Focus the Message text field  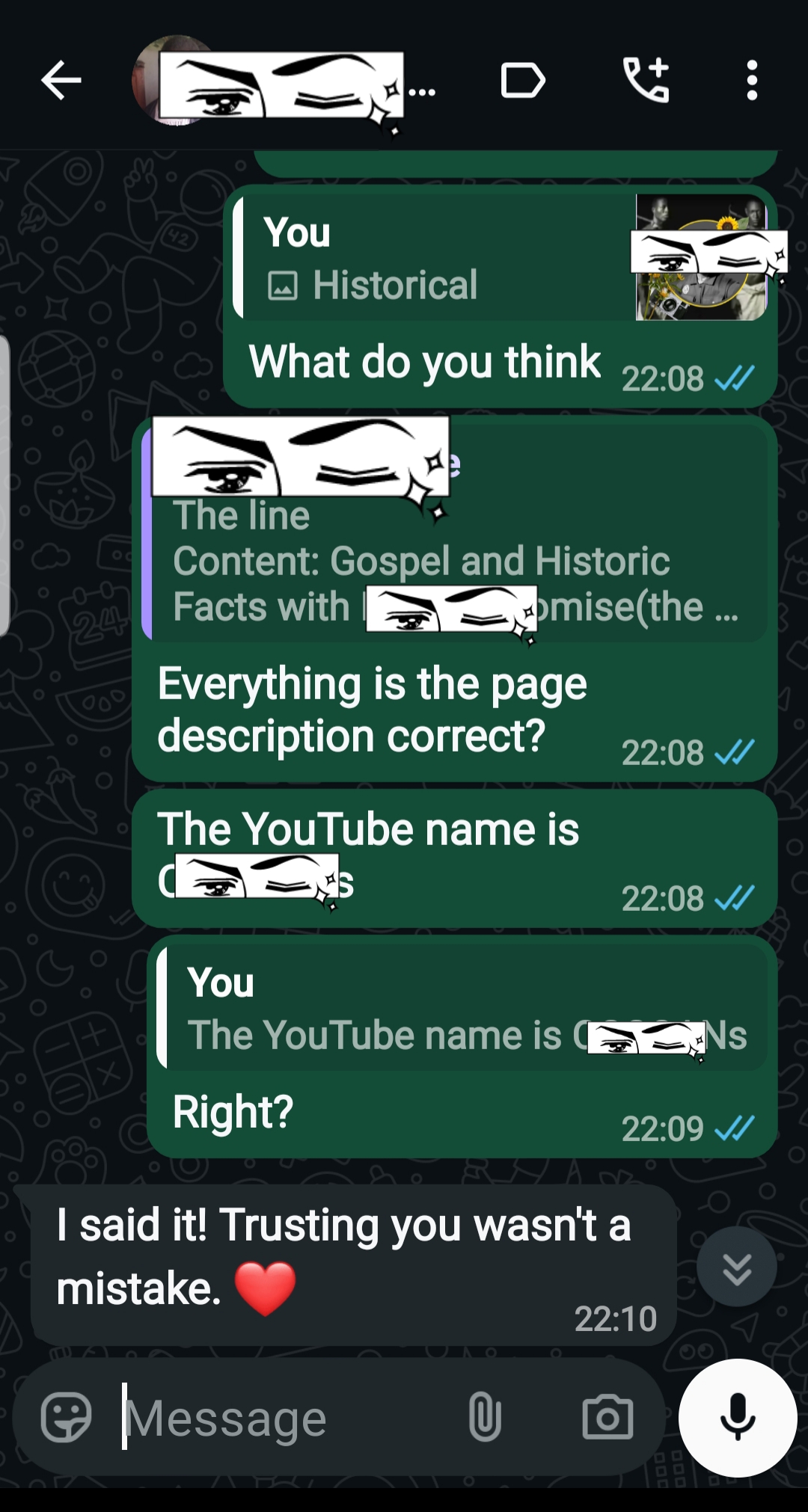point(288,1417)
